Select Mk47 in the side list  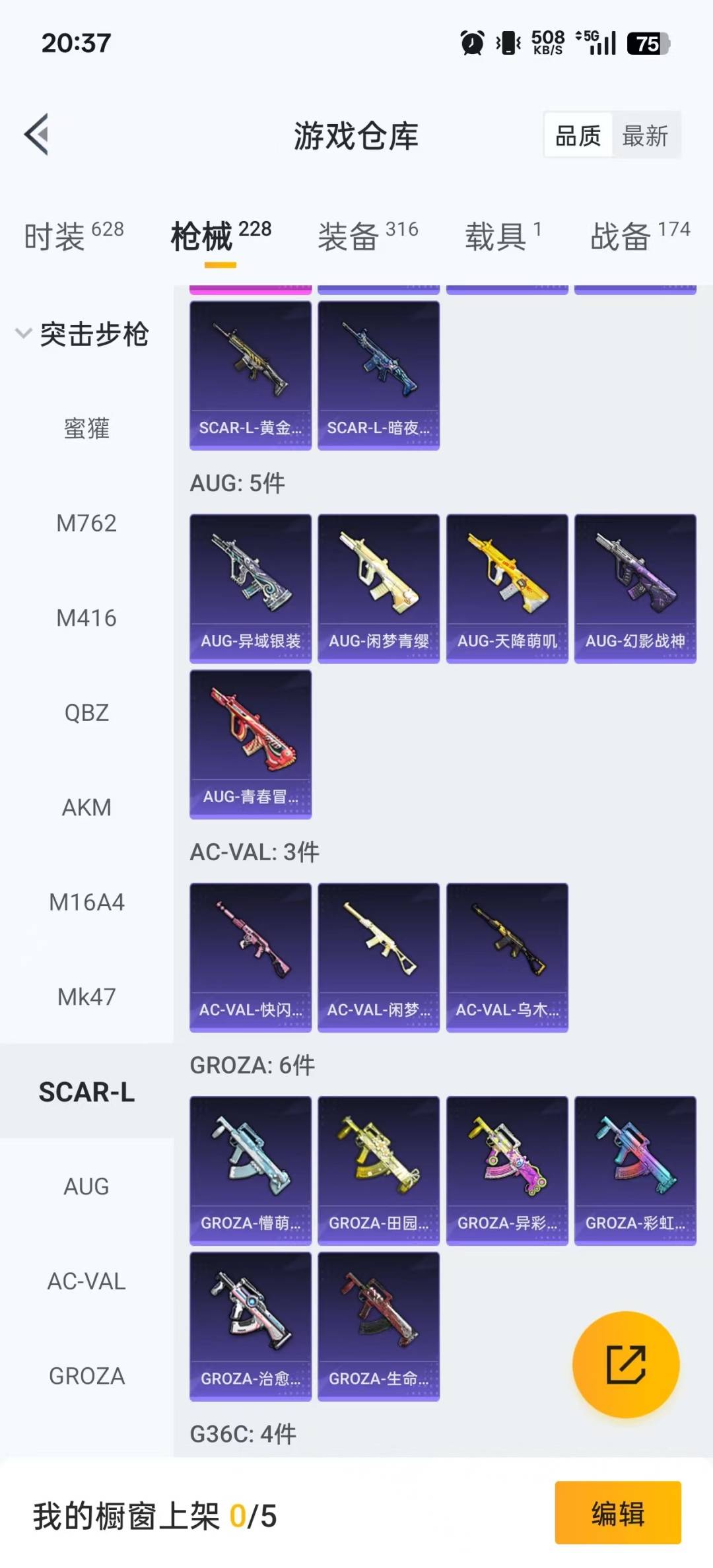[x=86, y=997]
